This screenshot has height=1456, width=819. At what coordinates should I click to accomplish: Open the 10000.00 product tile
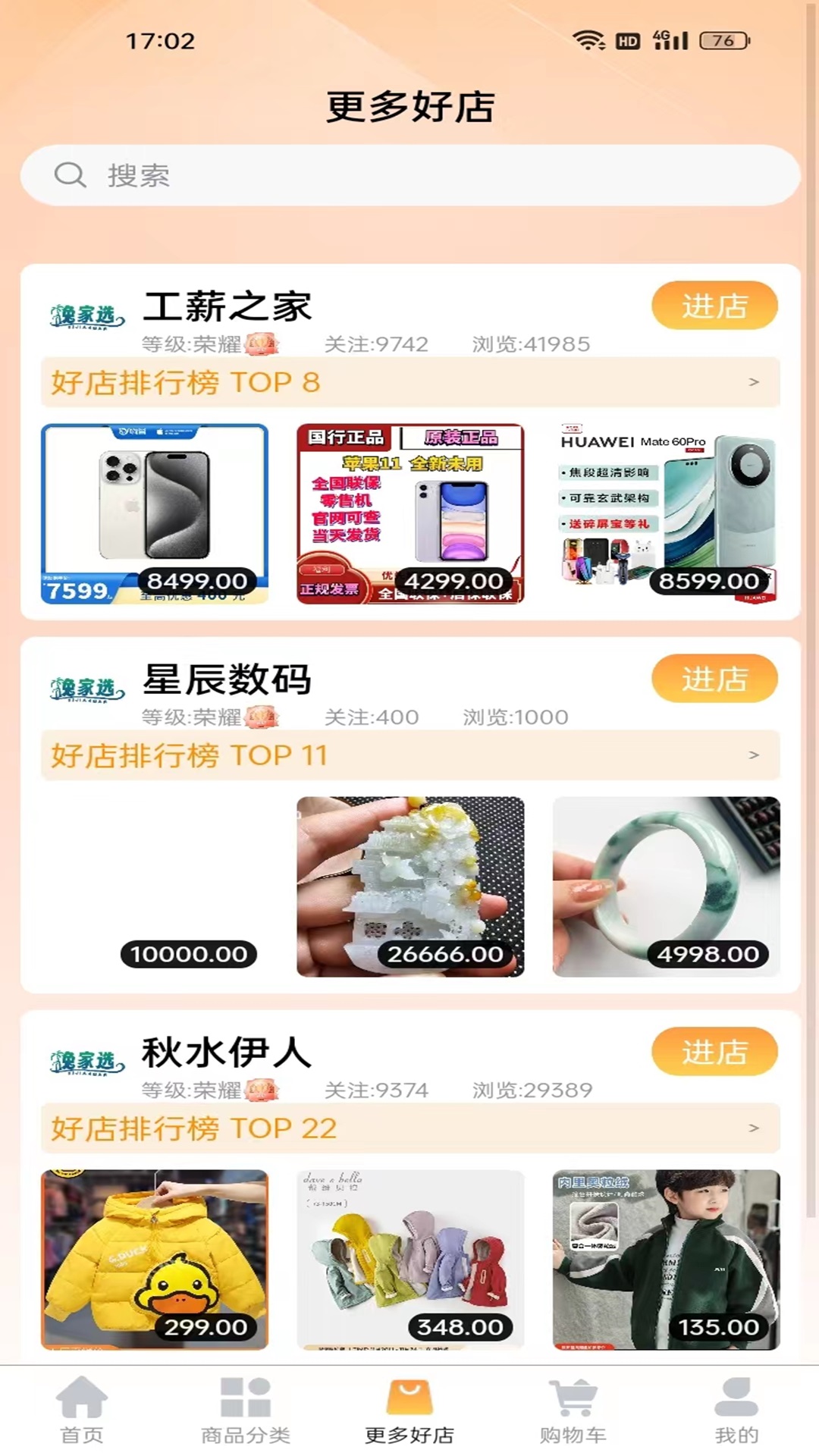pos(155,886)
